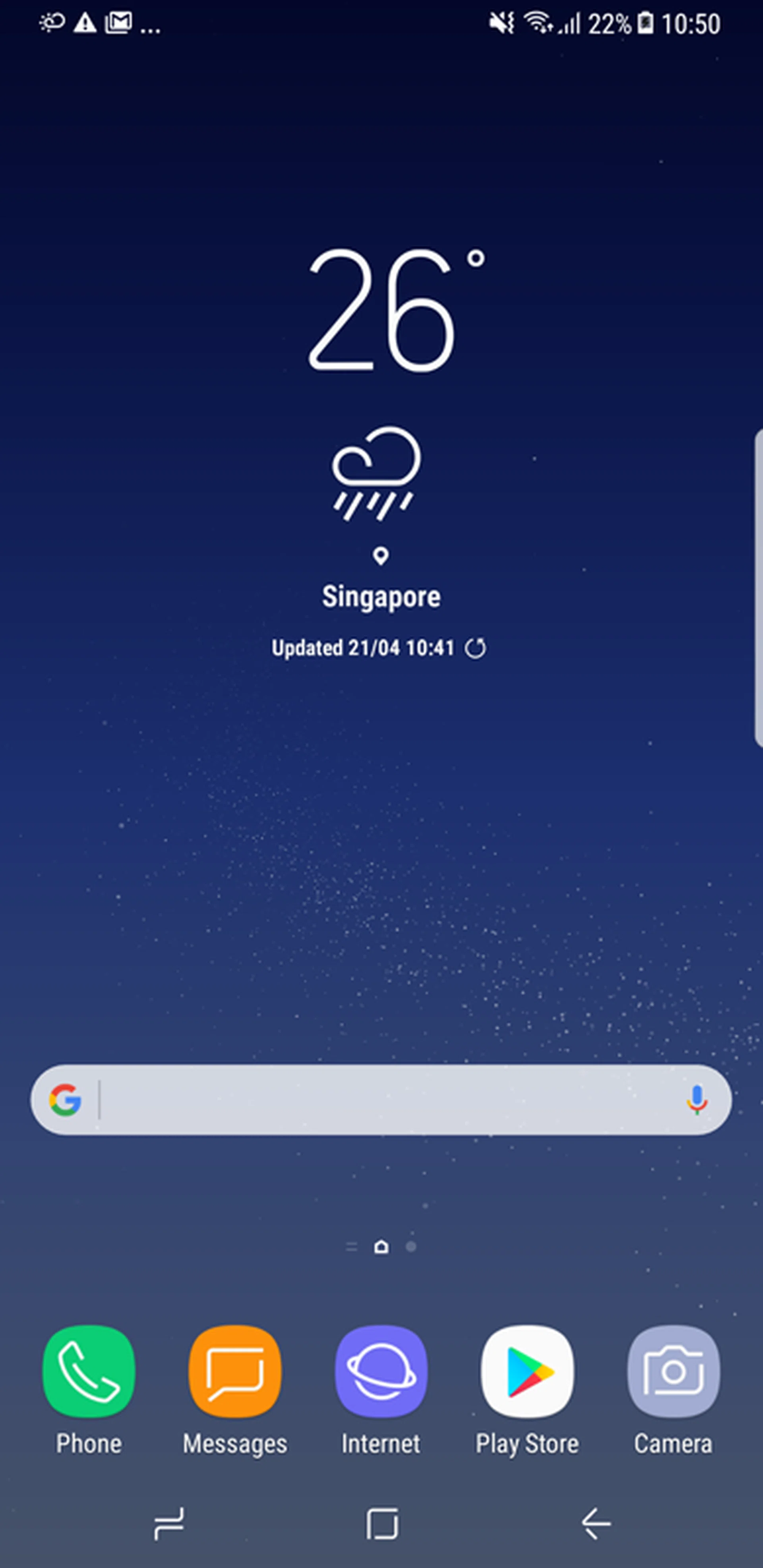Image resolution: width=763 pixels, height=1568 pixels.
Task: Refresh the Singapore weather update
Action: click(476, 648)
